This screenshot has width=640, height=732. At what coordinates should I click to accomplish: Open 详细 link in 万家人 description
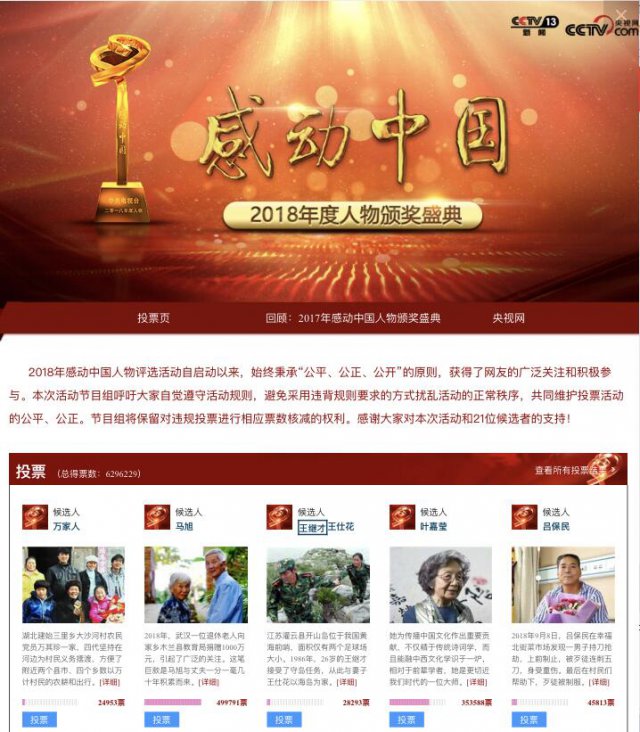click(x=111, y=682)
